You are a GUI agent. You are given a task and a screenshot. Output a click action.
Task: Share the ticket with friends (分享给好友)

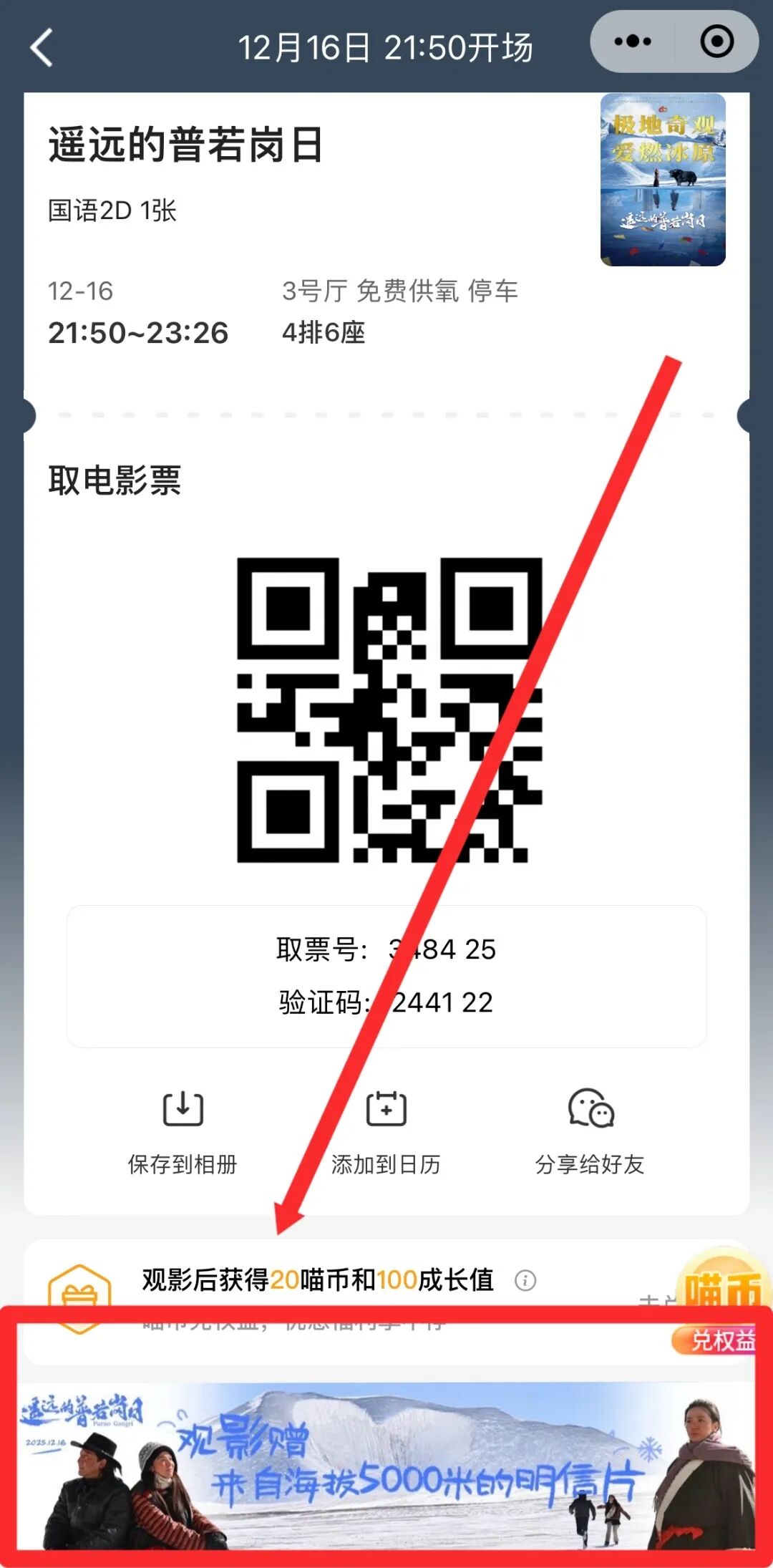pos(590,1131)
